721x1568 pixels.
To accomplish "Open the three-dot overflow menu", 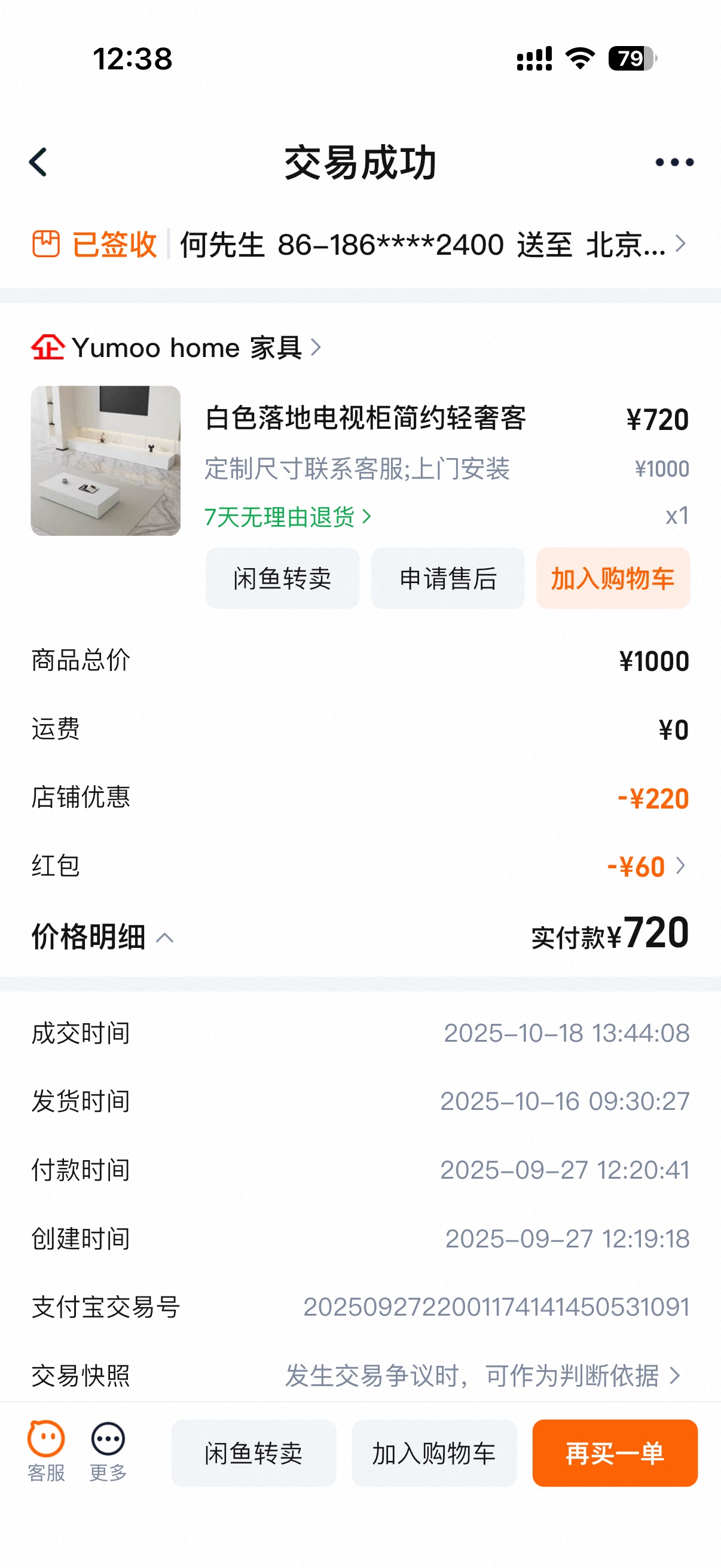I will (674, 163).
